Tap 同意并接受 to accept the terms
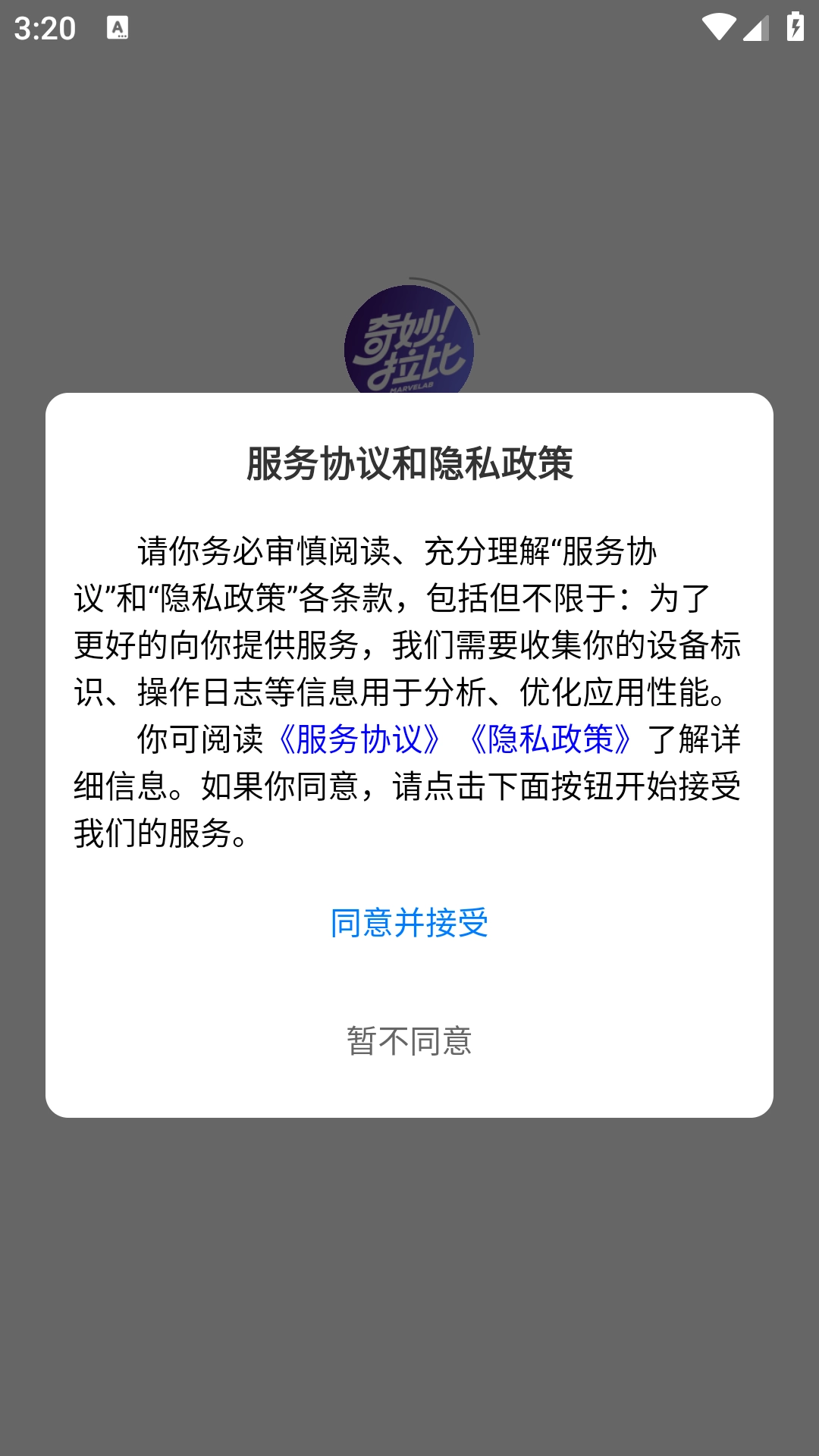Screen dimensions: 819x1456 click(409, 923)
